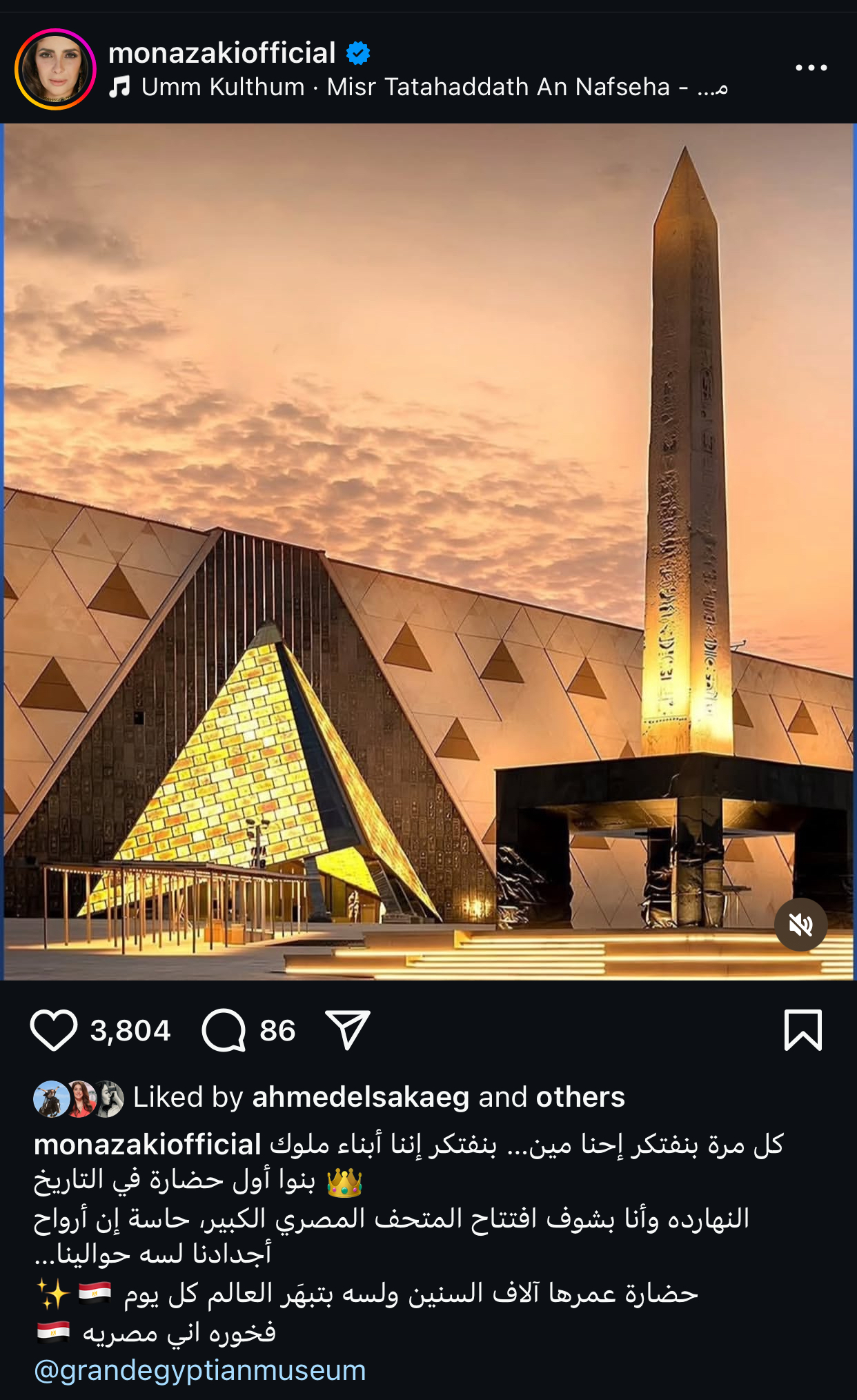This screenshot has width=857, height=1400.
Task: Save this post with the bookmark icon
Action: click(803, 1030)
